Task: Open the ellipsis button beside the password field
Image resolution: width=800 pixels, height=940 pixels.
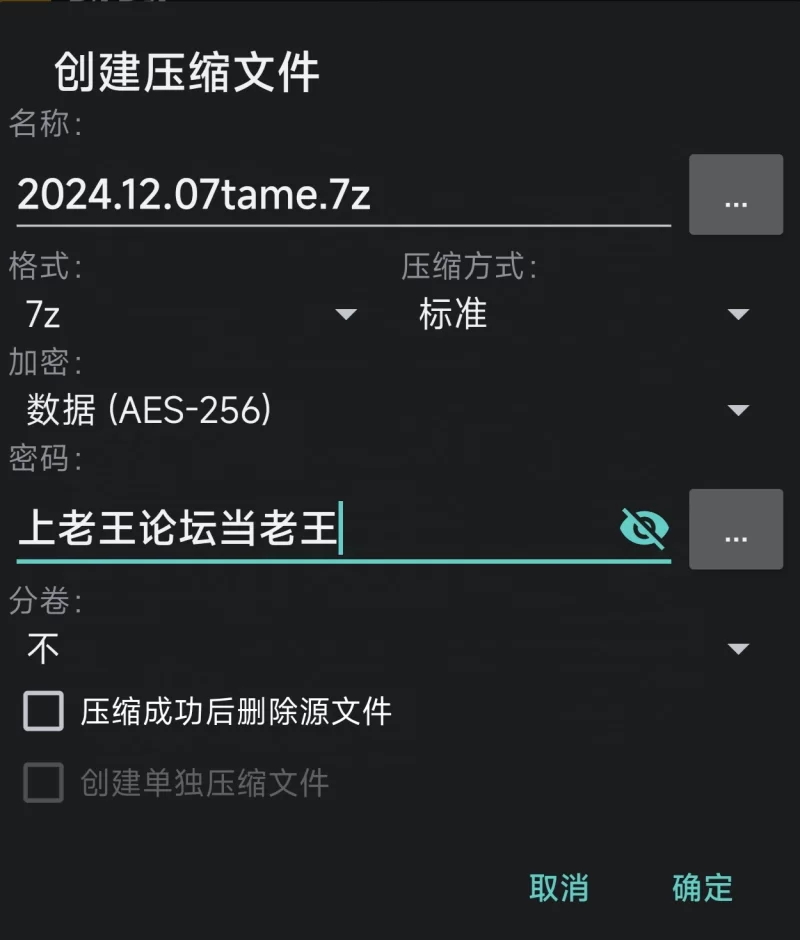Action: tap(736, 530)
